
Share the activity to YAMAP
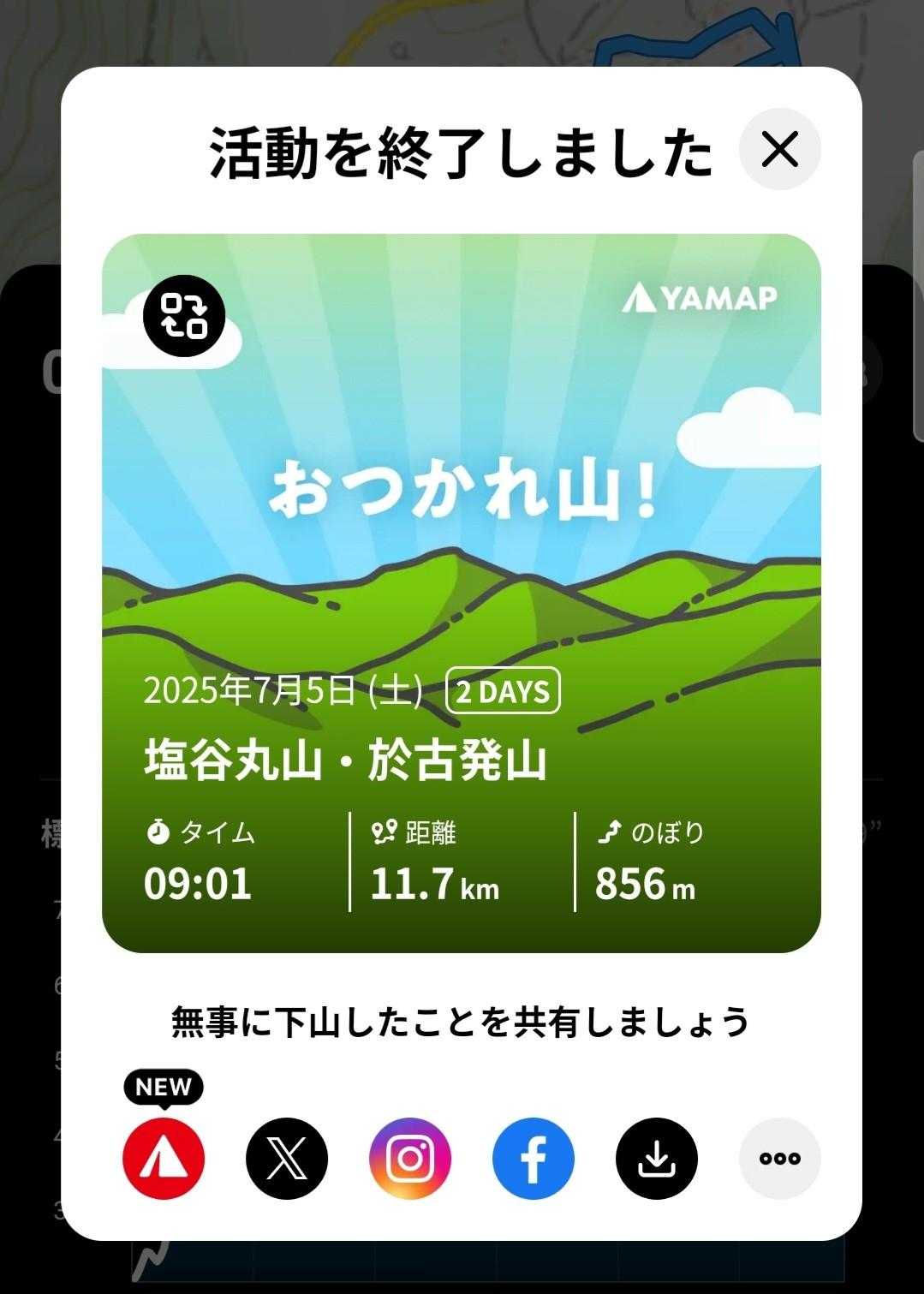164,1158
